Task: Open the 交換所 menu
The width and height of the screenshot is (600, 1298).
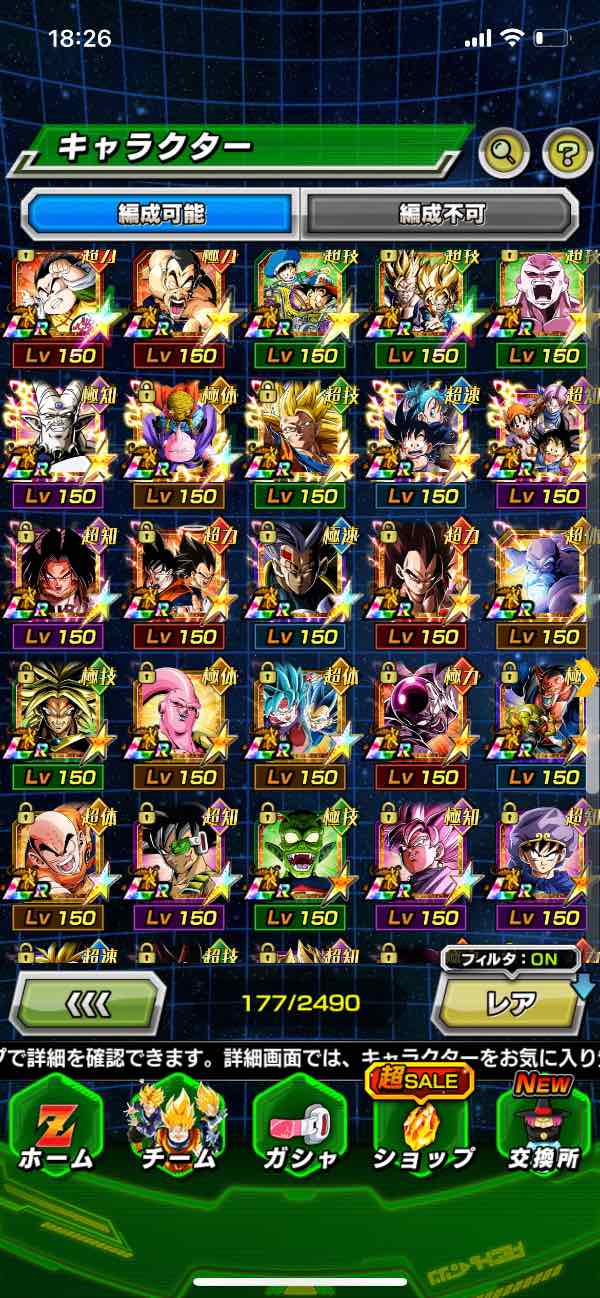Action: coord(541,1127)
